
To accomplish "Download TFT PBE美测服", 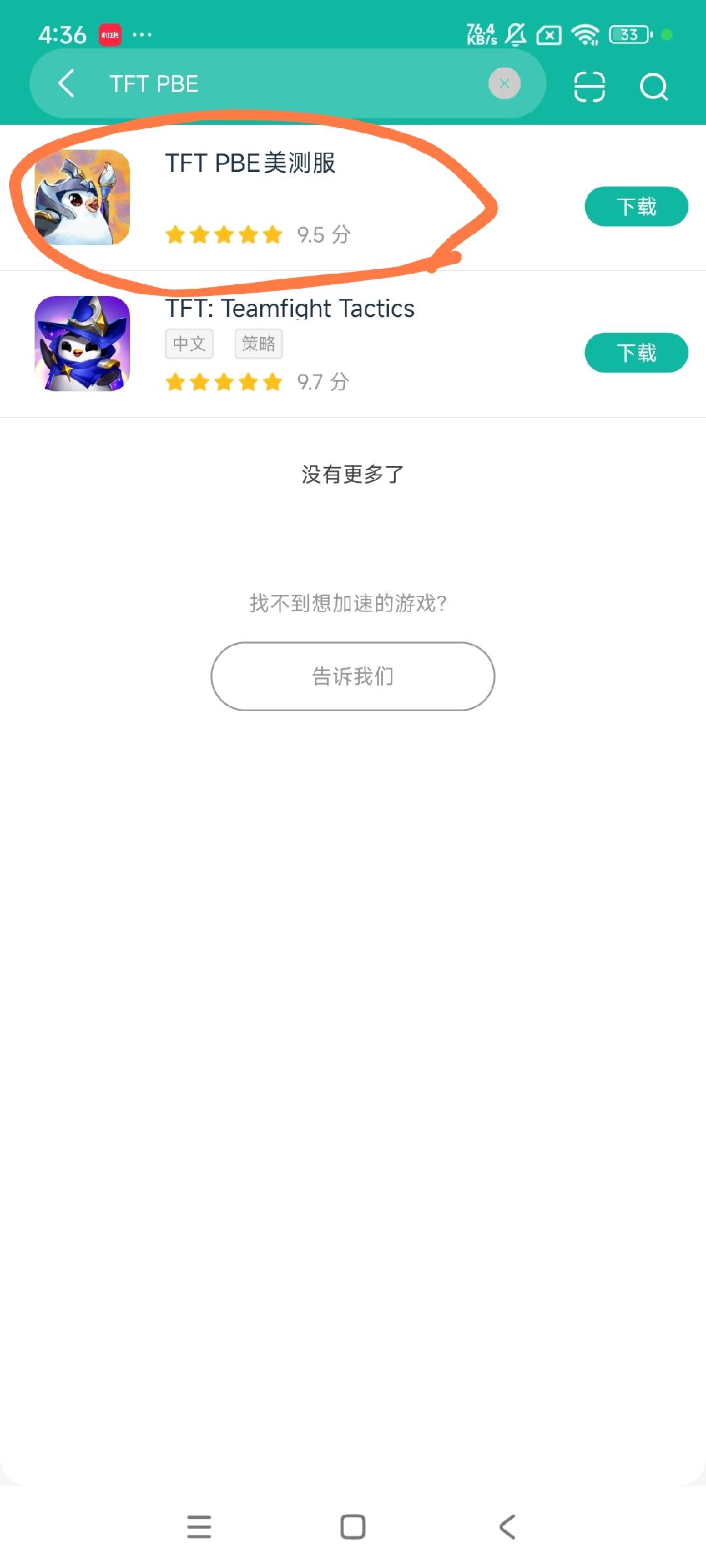I will [636, 206].
